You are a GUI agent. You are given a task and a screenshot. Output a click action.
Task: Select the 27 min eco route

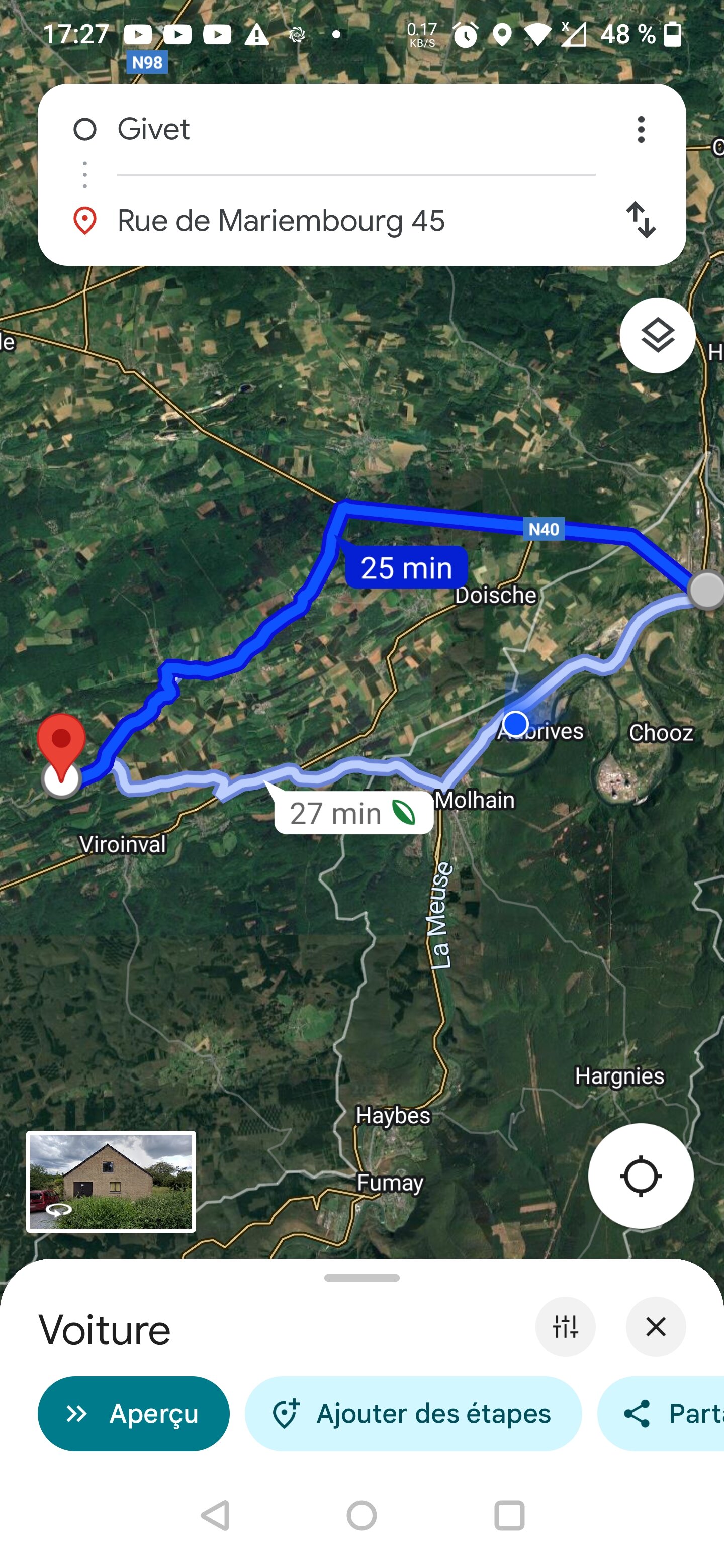pyautogui.click(x=353, y=813)
